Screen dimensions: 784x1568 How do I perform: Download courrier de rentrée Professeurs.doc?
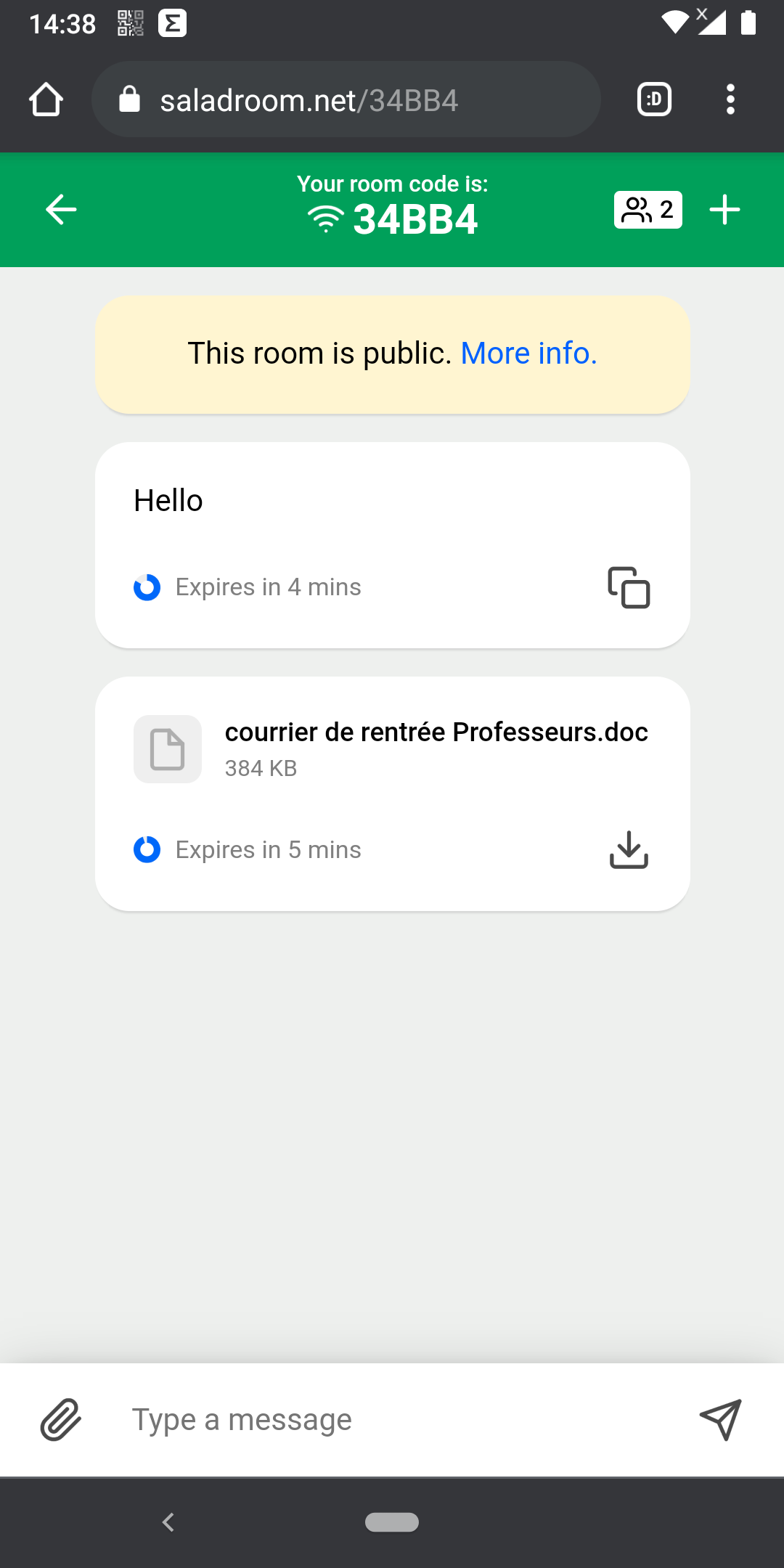coord(629,849)
